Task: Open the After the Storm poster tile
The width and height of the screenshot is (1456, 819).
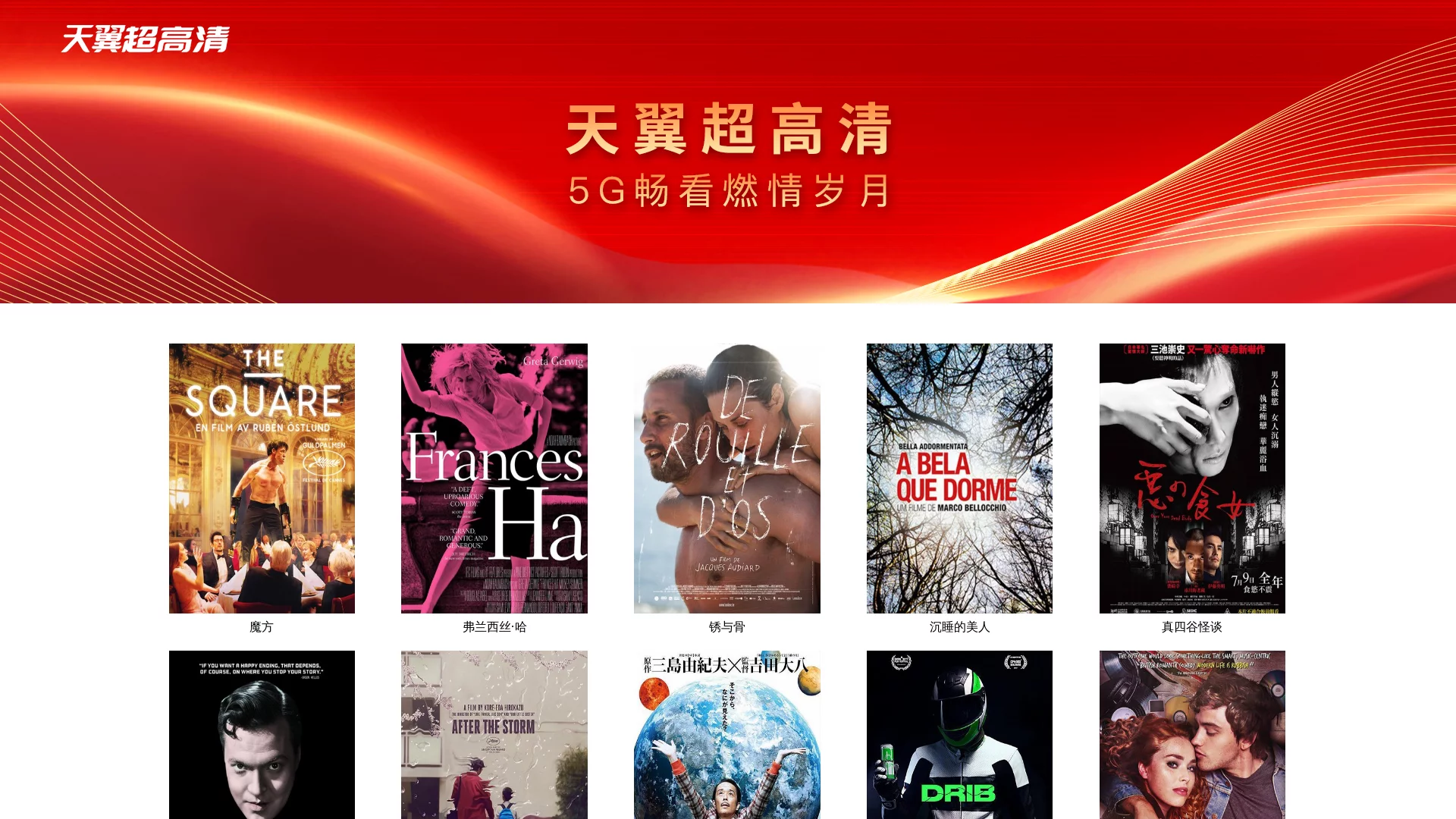Action: point(494,734)
